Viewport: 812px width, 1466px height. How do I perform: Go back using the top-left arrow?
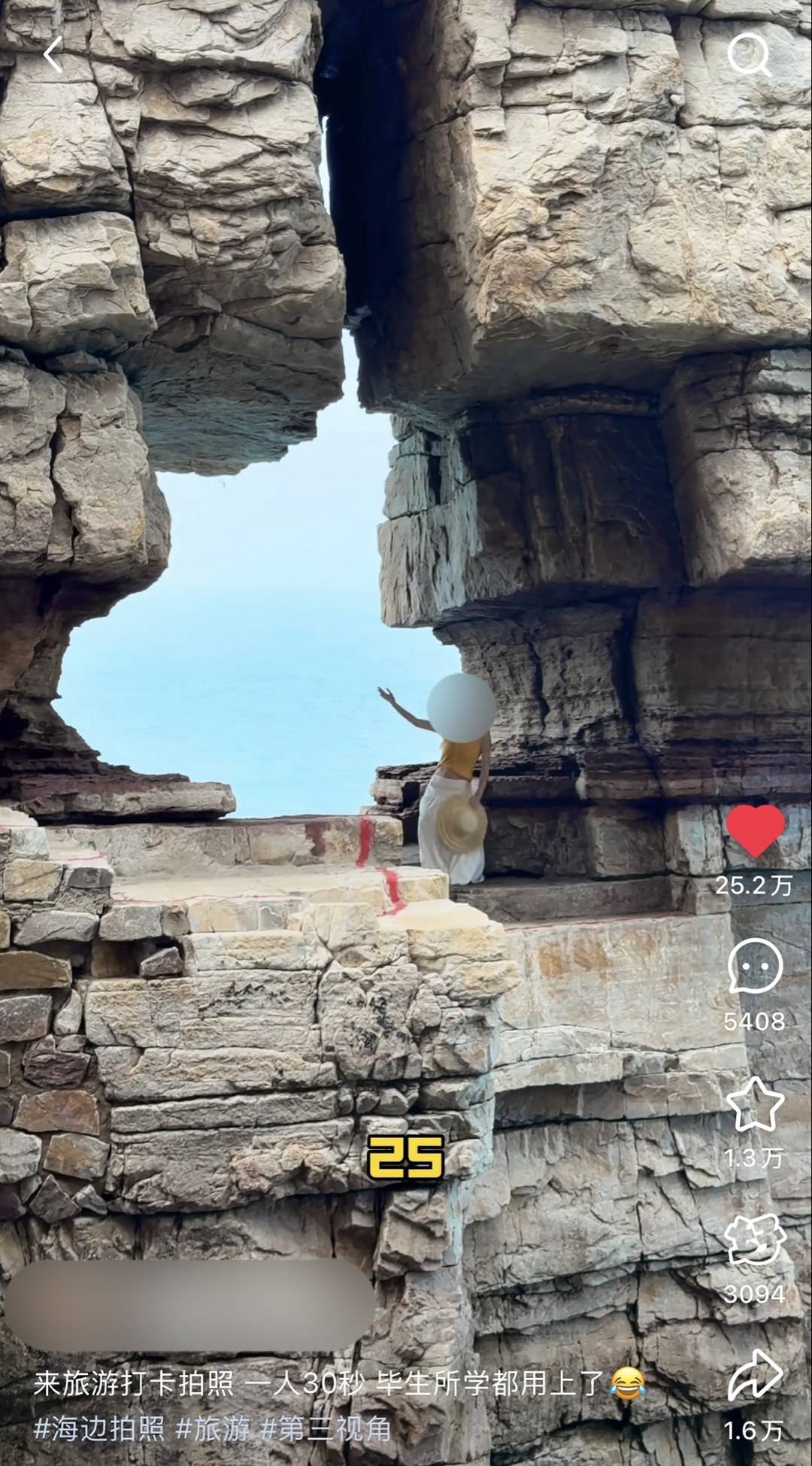pyautogui.click(x=53, y=56)
